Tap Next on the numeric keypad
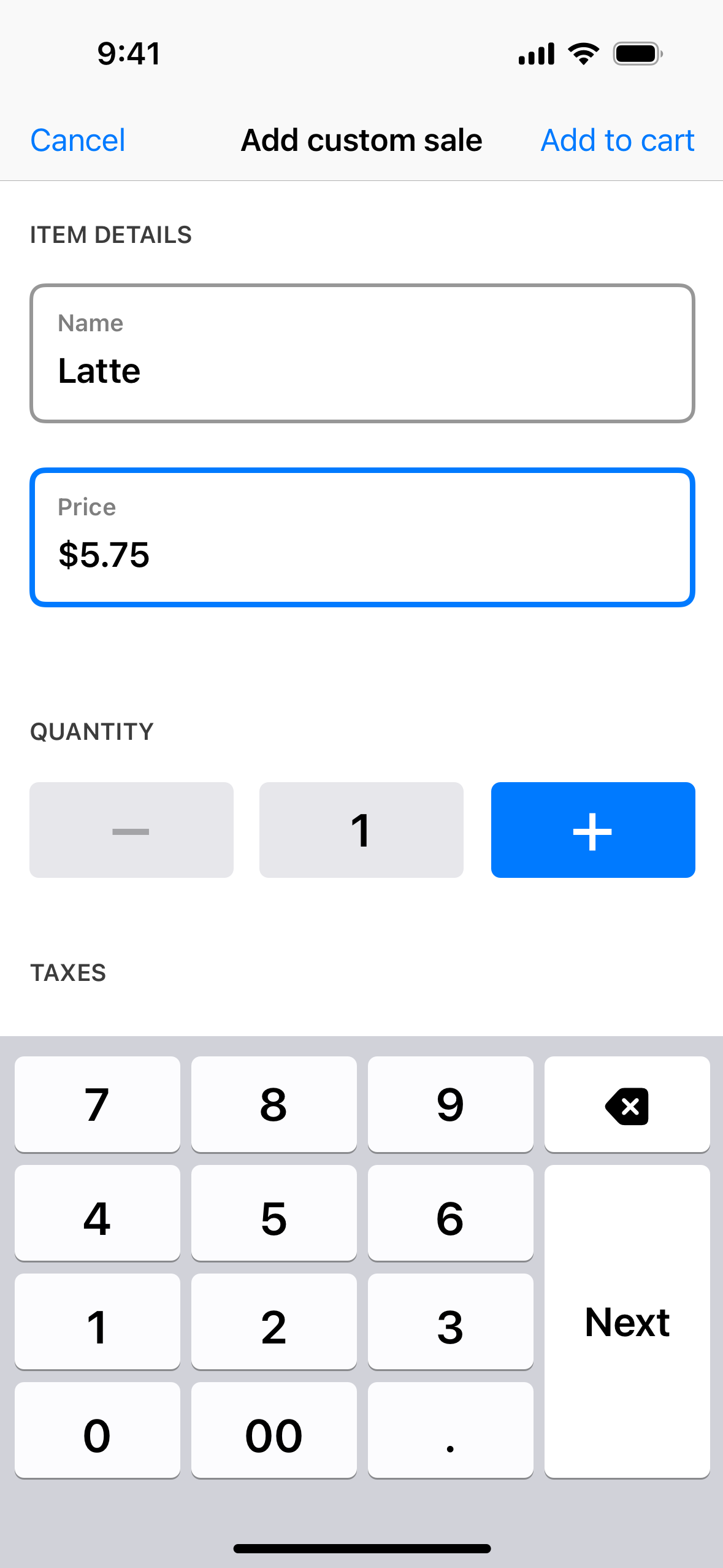The image size is (723, 1568). tap(627, 1322)
